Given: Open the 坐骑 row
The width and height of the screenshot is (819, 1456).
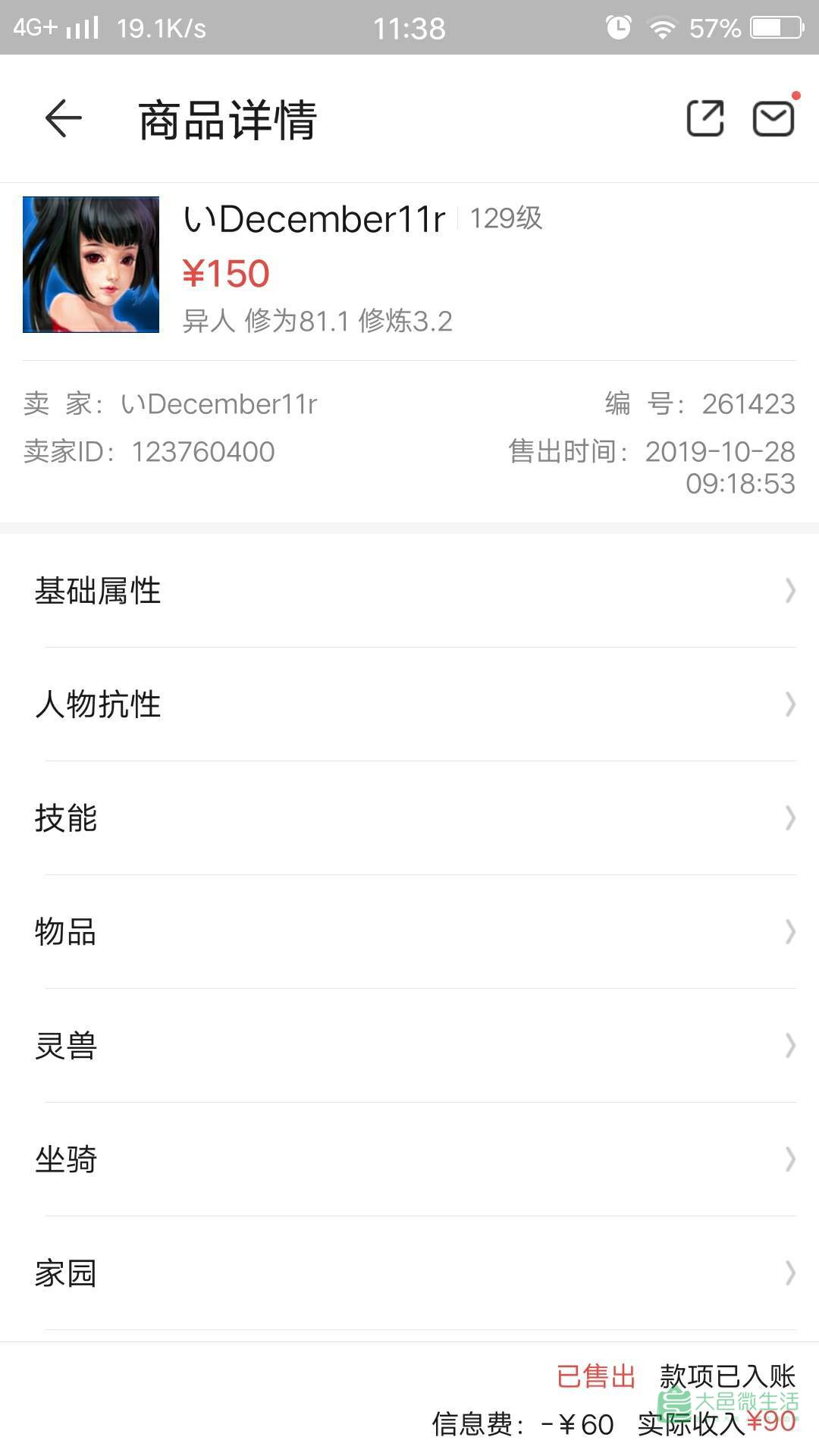Looking at the screenshot, I should point(409,1159).
